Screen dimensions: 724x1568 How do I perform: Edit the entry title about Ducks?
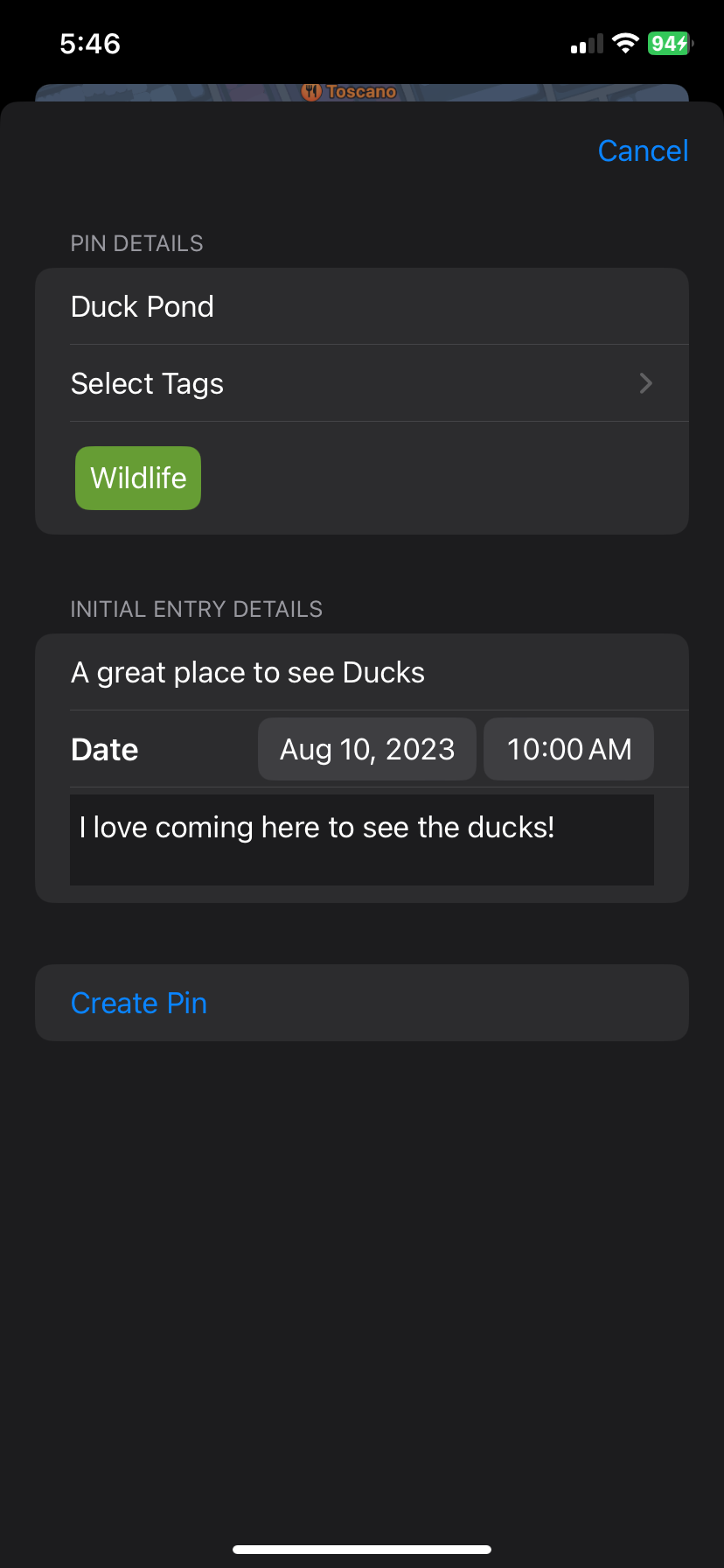[x=362, y=672]
